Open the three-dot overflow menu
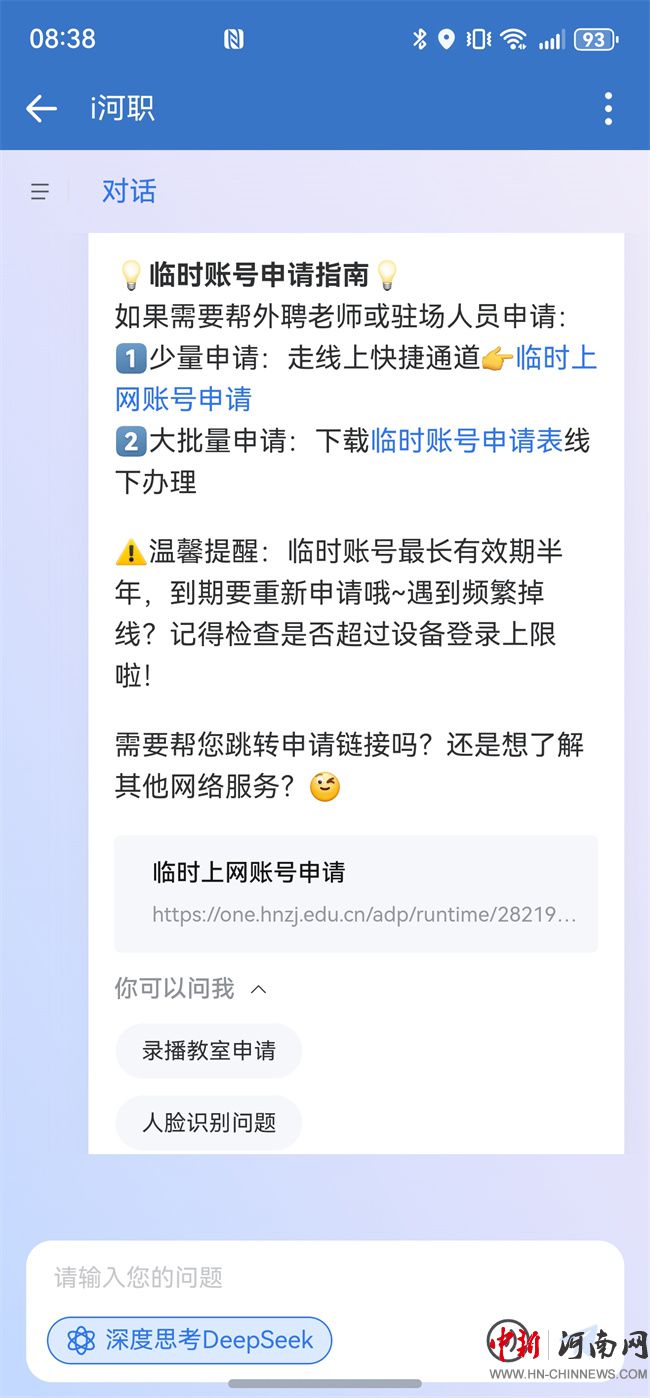 tap(608, 108)
